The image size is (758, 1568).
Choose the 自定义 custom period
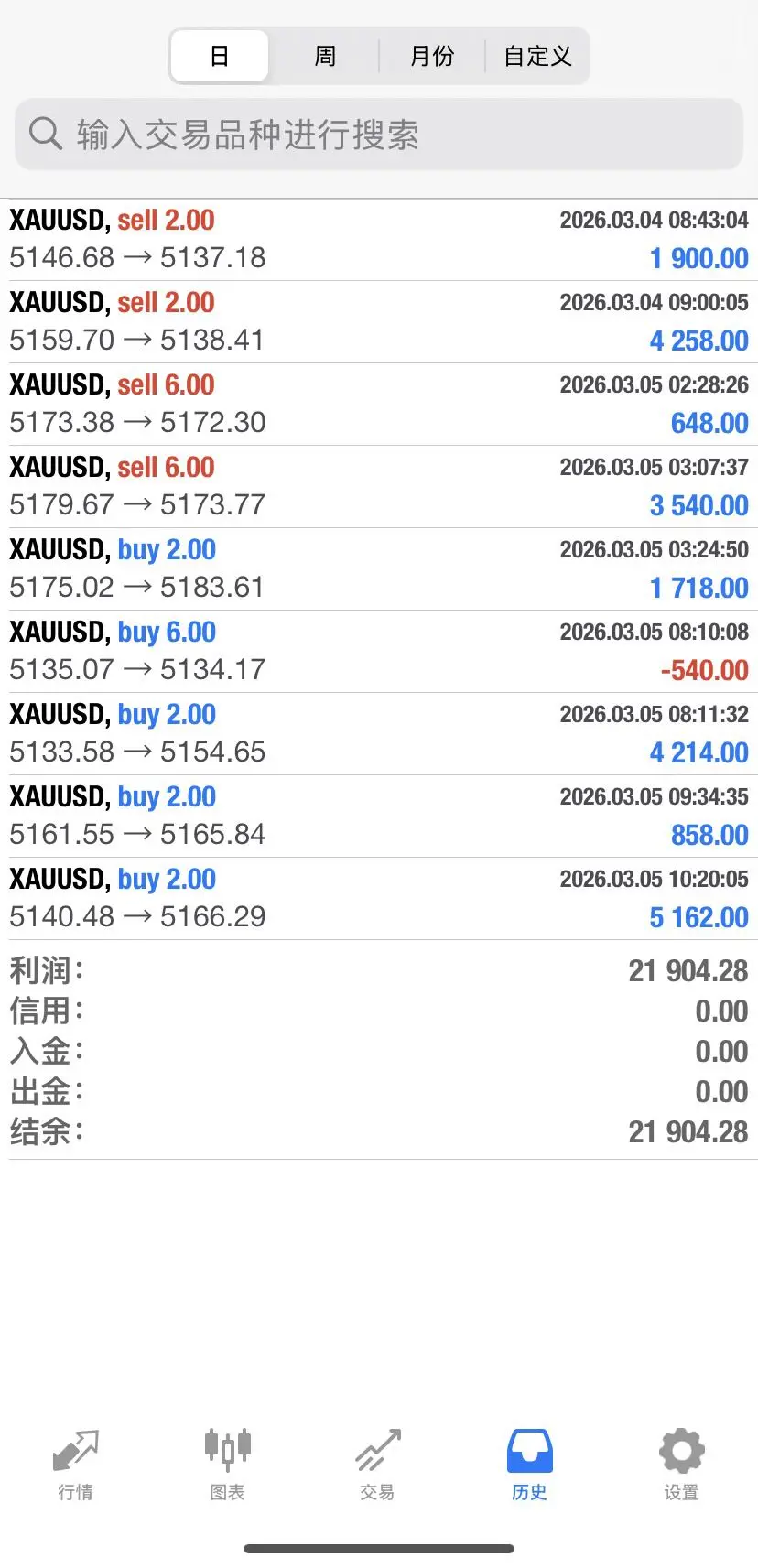coord(537,56)
